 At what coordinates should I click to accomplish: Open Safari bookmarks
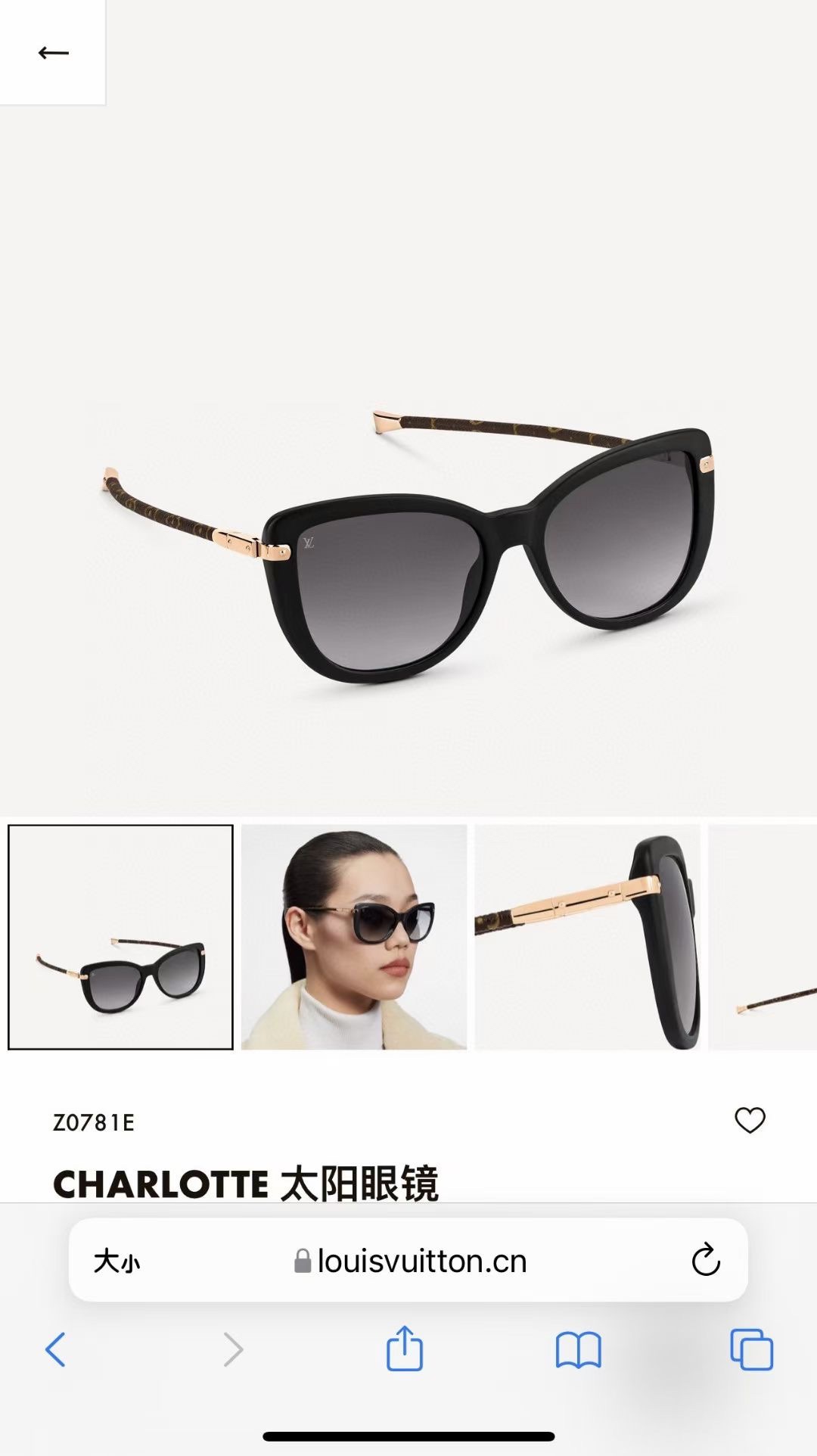(578, 1349)
